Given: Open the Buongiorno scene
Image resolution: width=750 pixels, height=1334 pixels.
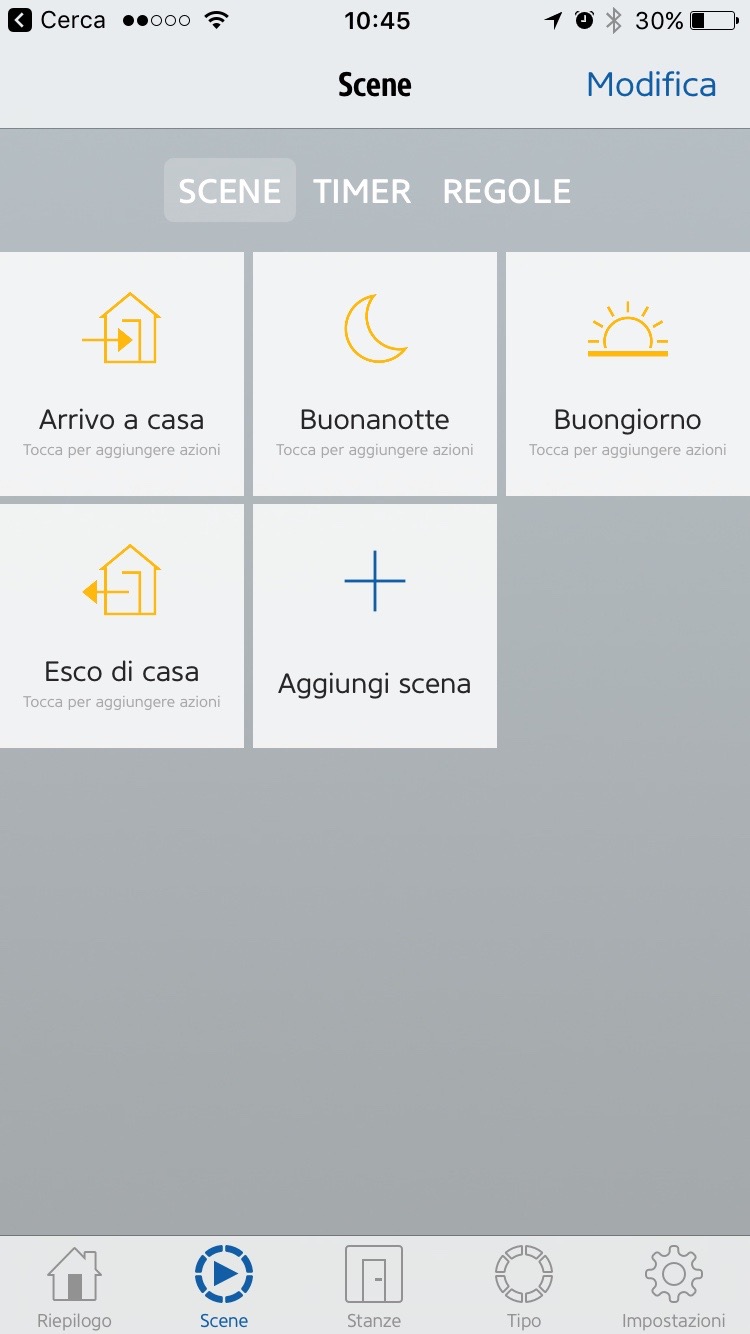Looking at the screenshot, I should [x=628, y=373].
